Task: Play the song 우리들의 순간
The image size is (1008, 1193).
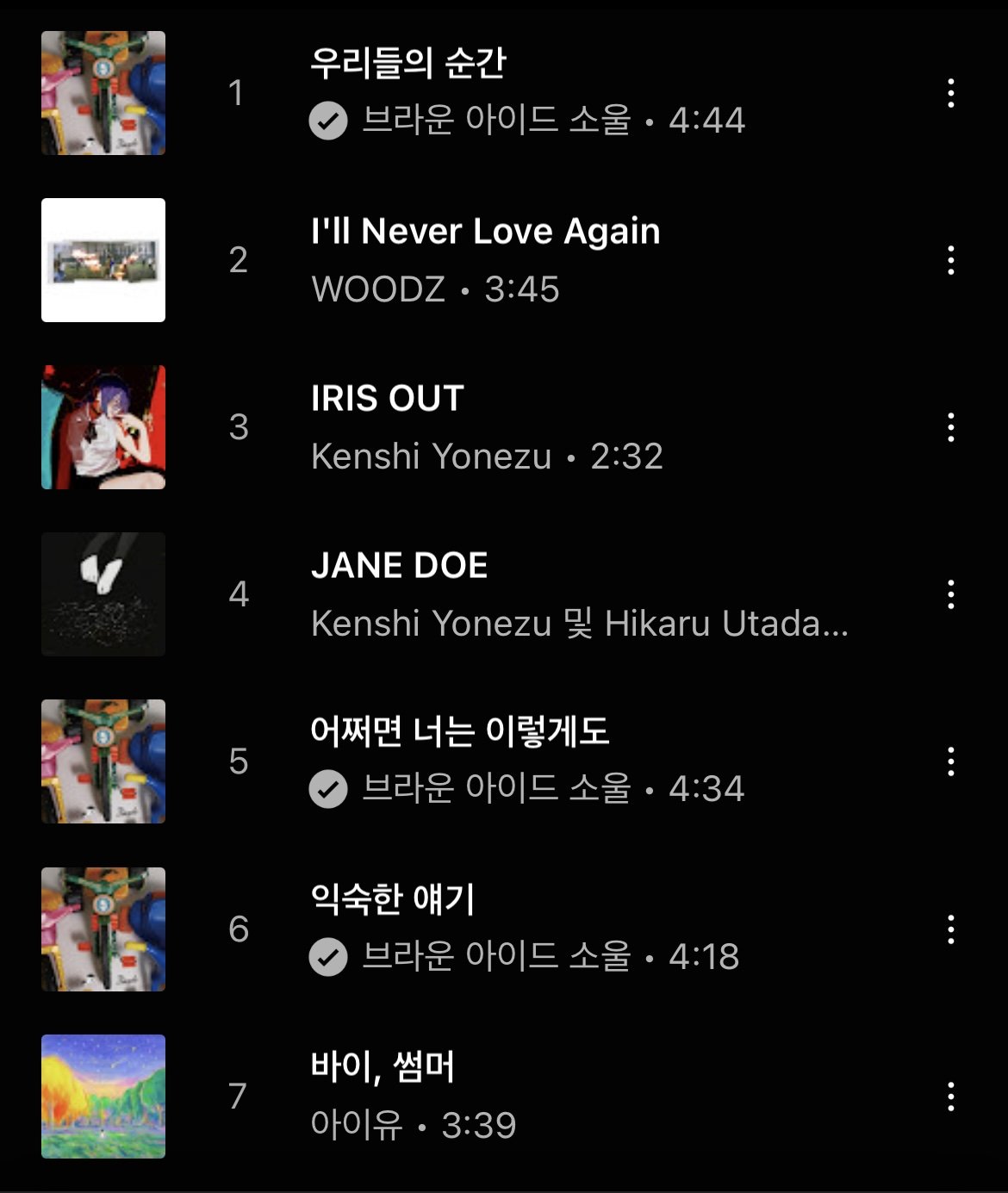Action: pyautogui.click(x=408, y=64)
